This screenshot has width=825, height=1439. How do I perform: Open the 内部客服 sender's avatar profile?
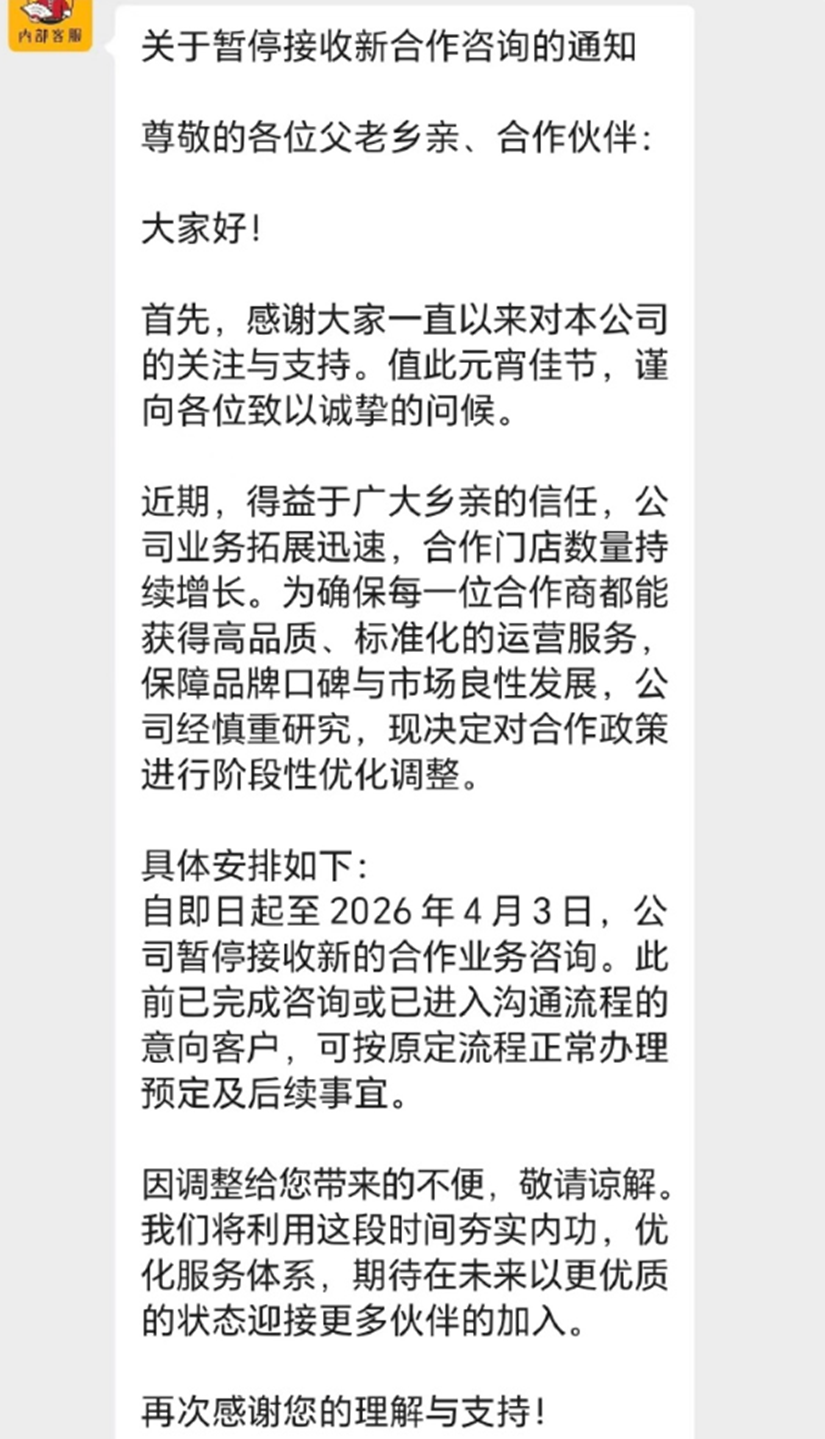tap(50, 24)
